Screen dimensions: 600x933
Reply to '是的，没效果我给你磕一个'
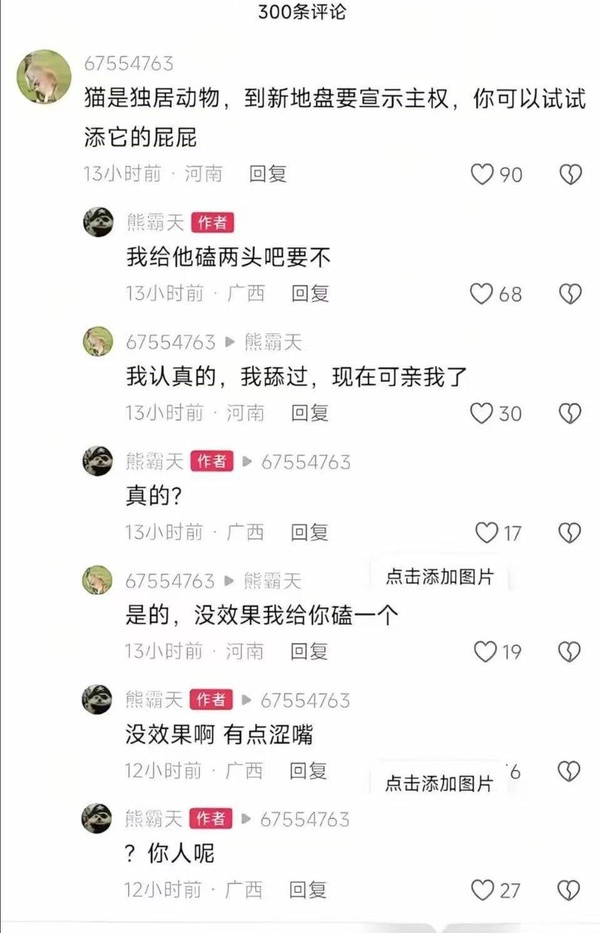click(x=309, y=652)
